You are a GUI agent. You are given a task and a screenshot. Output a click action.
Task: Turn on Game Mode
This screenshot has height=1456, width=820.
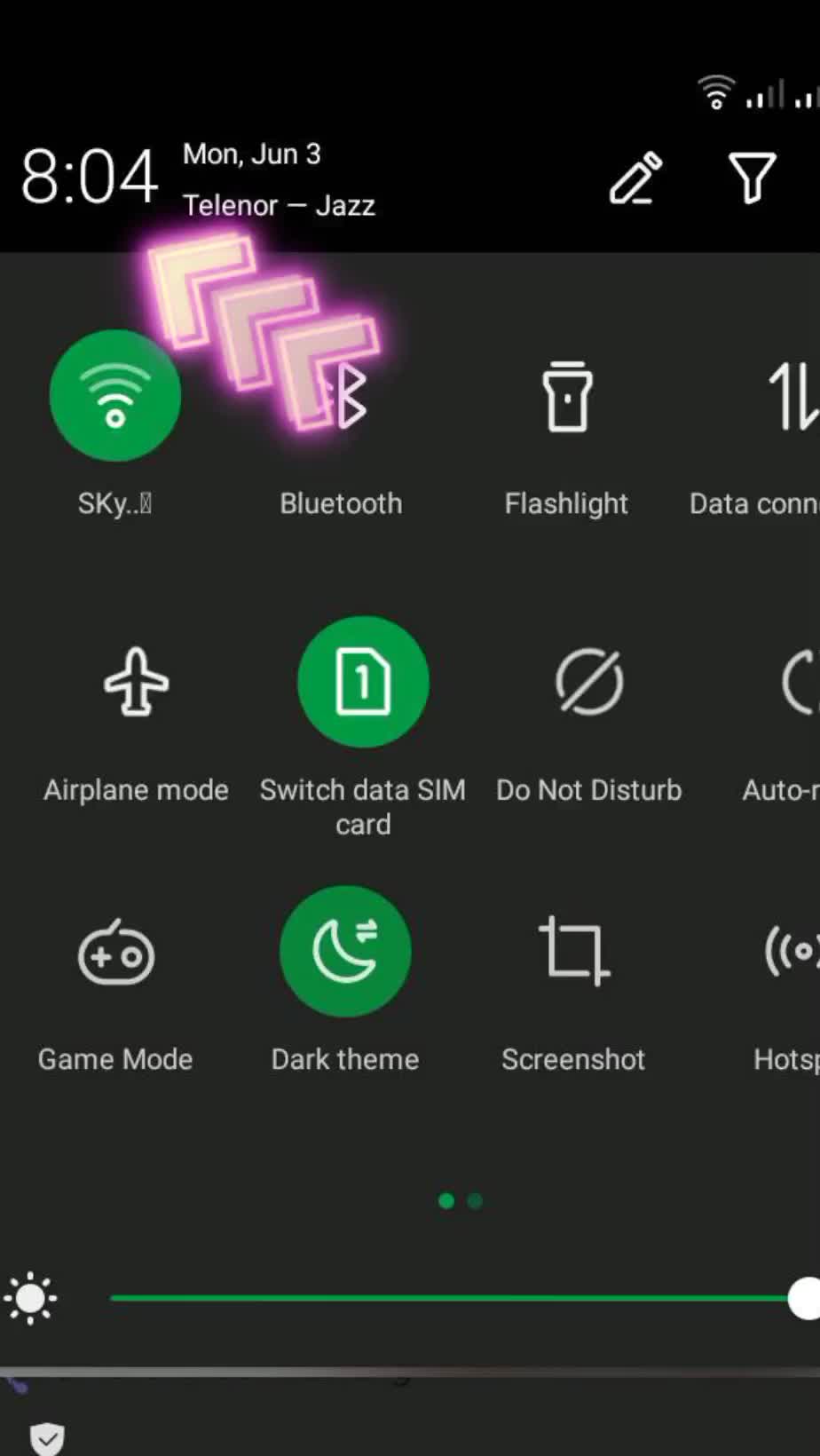(115, 953)
